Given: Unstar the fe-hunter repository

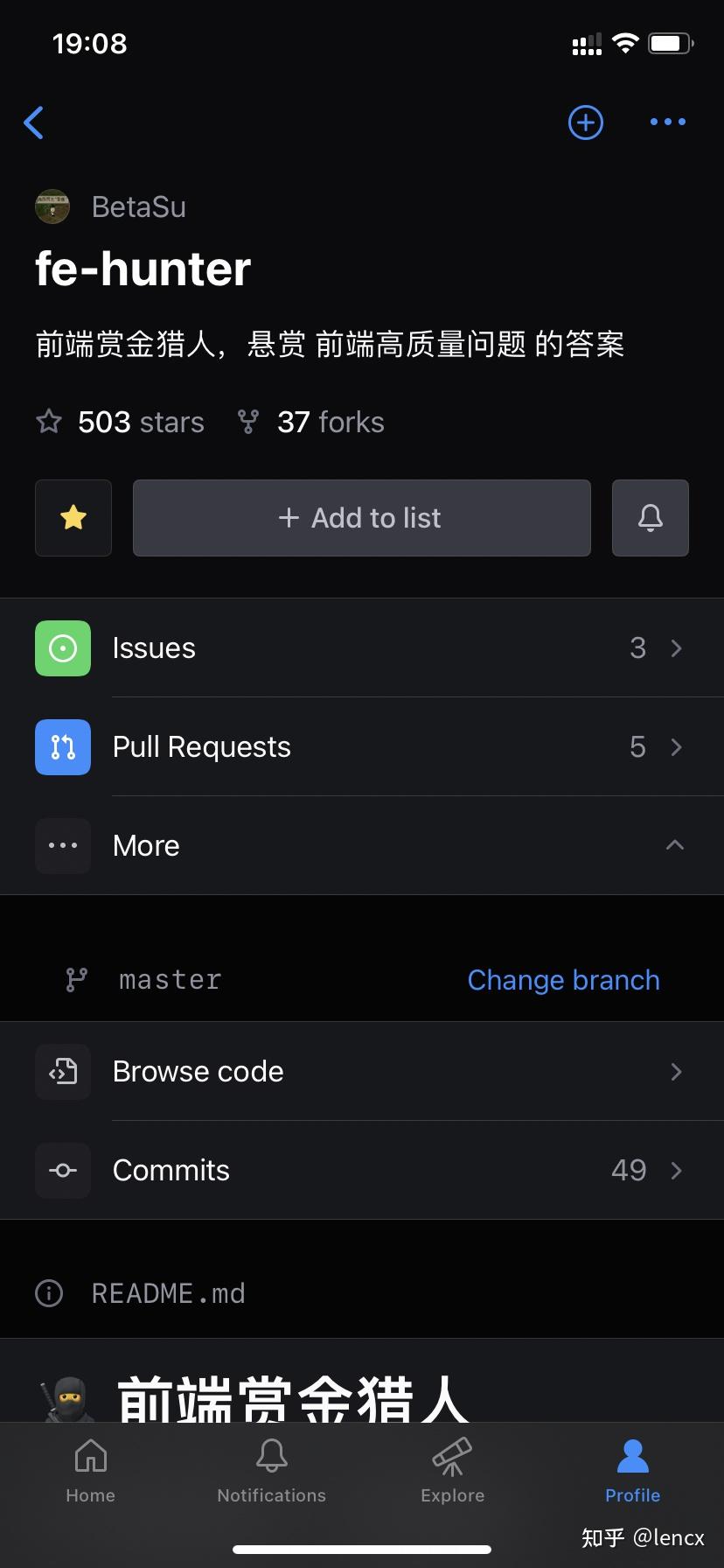Looking at the screenshot, I should pyautogui.click(x=73, y=518).
